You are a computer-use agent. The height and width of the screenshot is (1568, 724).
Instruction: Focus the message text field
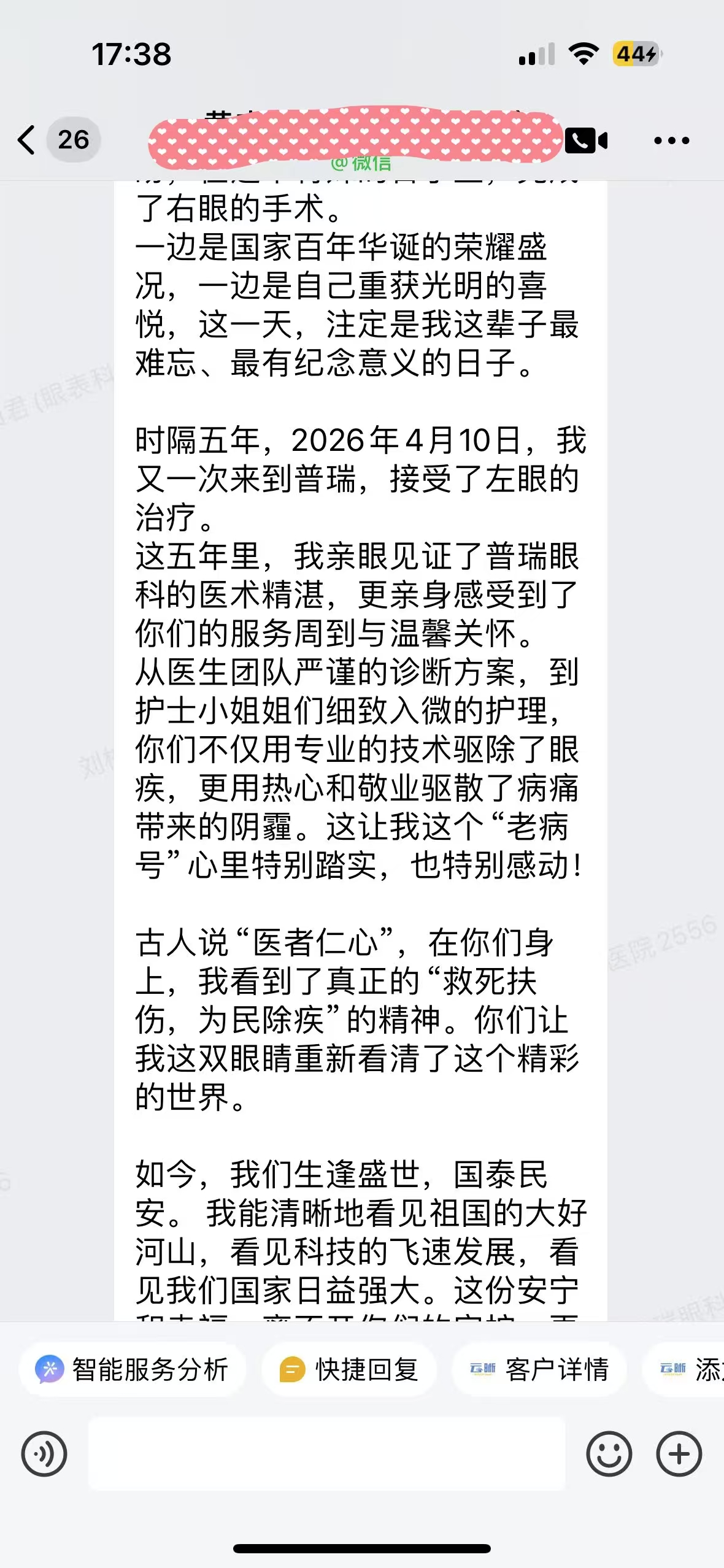[x=326, y=1454]
